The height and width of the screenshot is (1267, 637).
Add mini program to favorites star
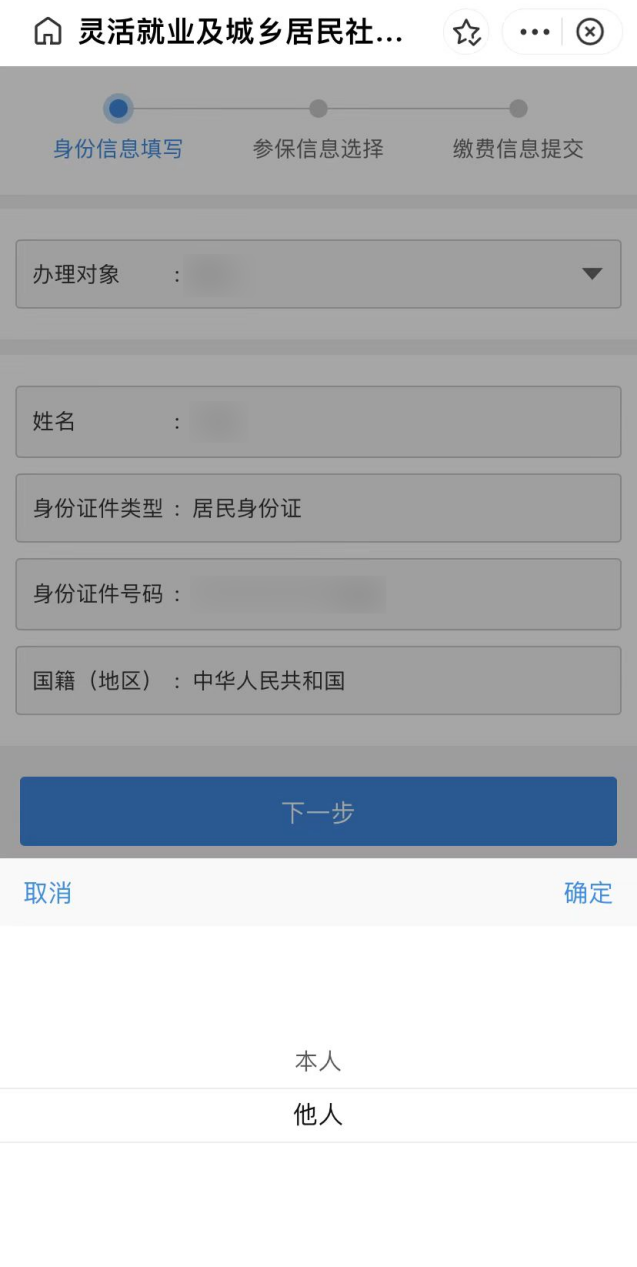click(466, 32)
